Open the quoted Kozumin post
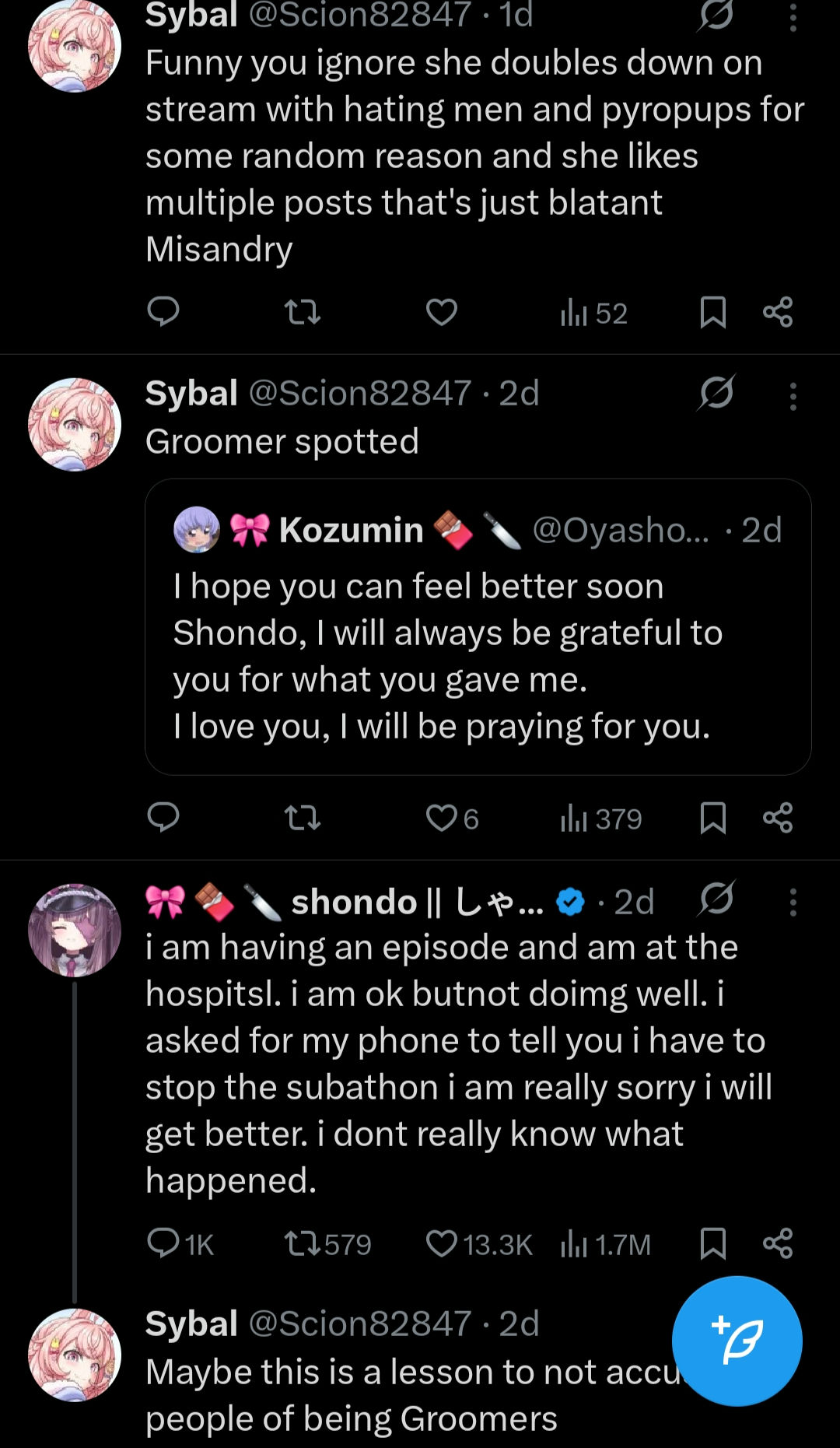The image size is (840, 1448). pyautogui.click(x=478, y=627)
